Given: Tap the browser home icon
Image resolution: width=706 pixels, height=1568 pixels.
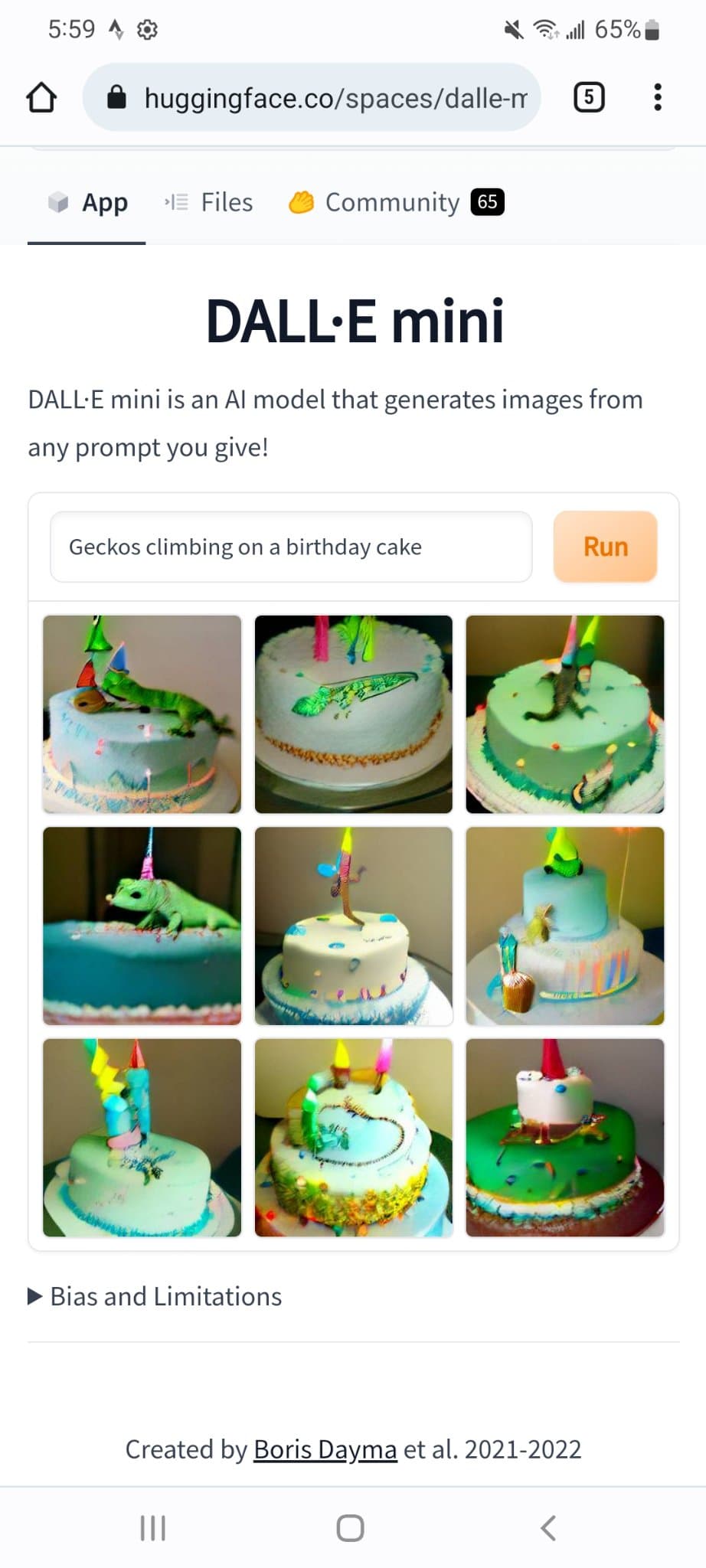Looking at the screenshot, I should point(41,98).
